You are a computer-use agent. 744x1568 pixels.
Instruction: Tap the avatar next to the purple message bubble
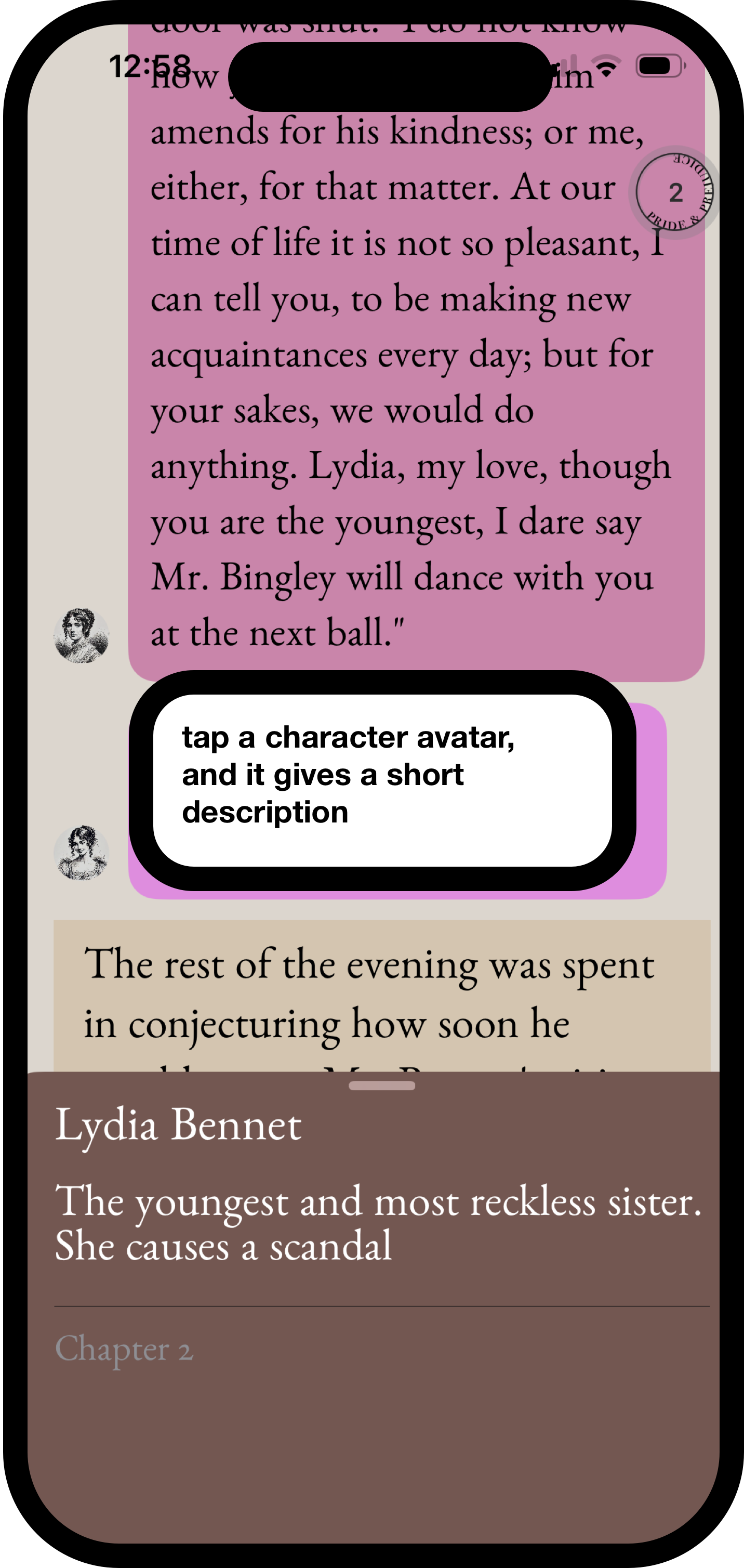coord(82,852)
